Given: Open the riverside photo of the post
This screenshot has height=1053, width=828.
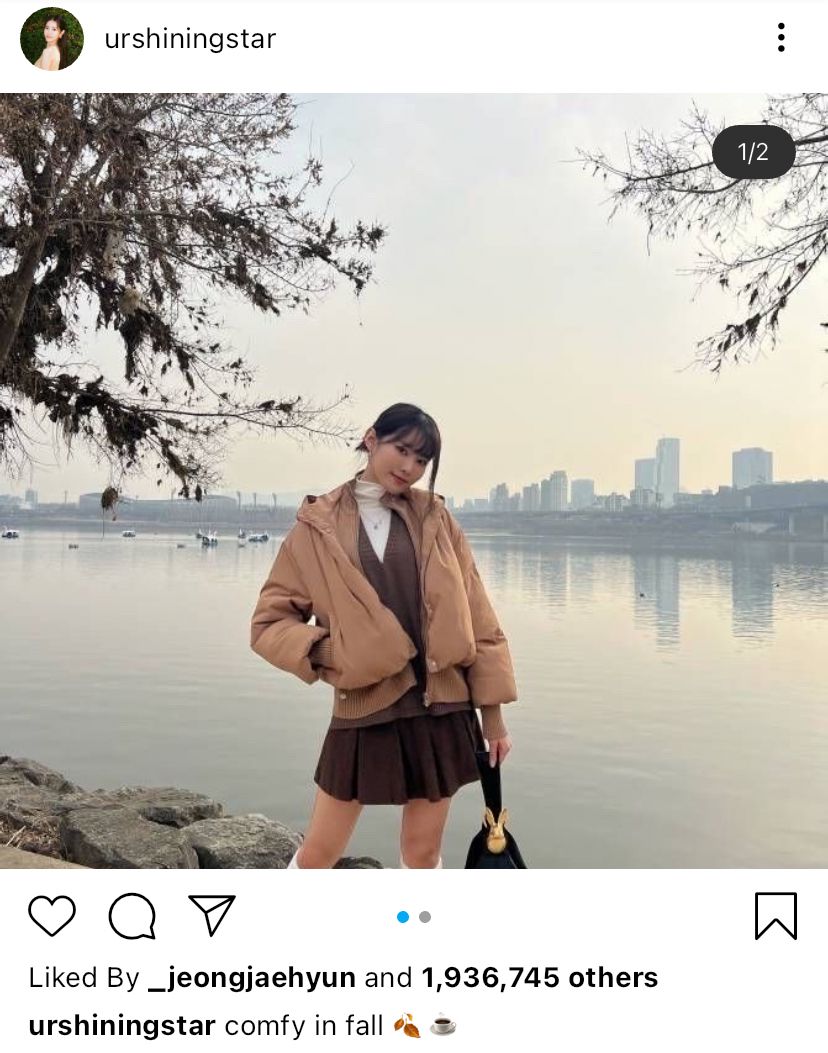Looking at the screenshot, I should [414, 480].
